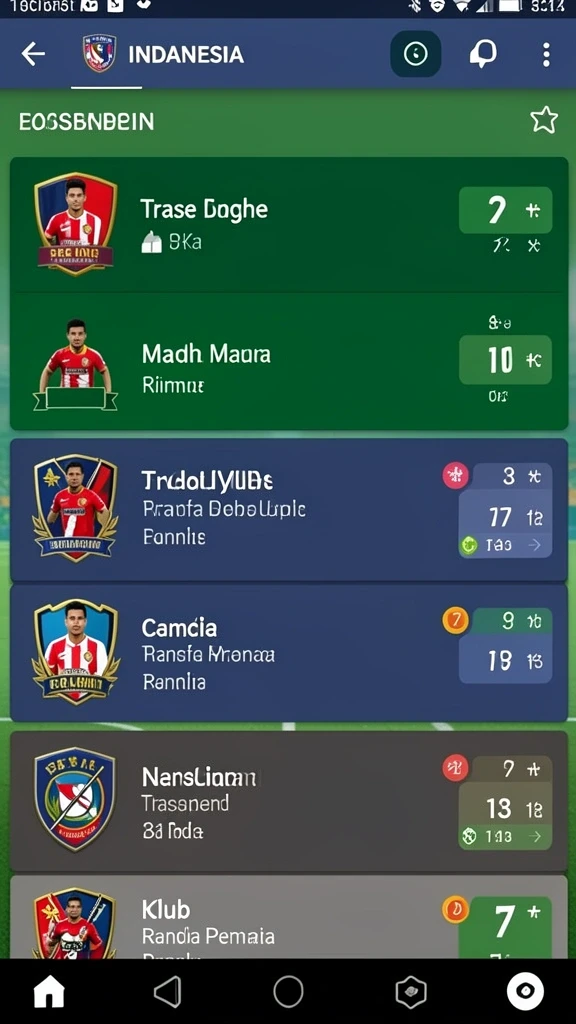
Task: Open the Klub Randia Pemaia card
Action: coord(289,917)
